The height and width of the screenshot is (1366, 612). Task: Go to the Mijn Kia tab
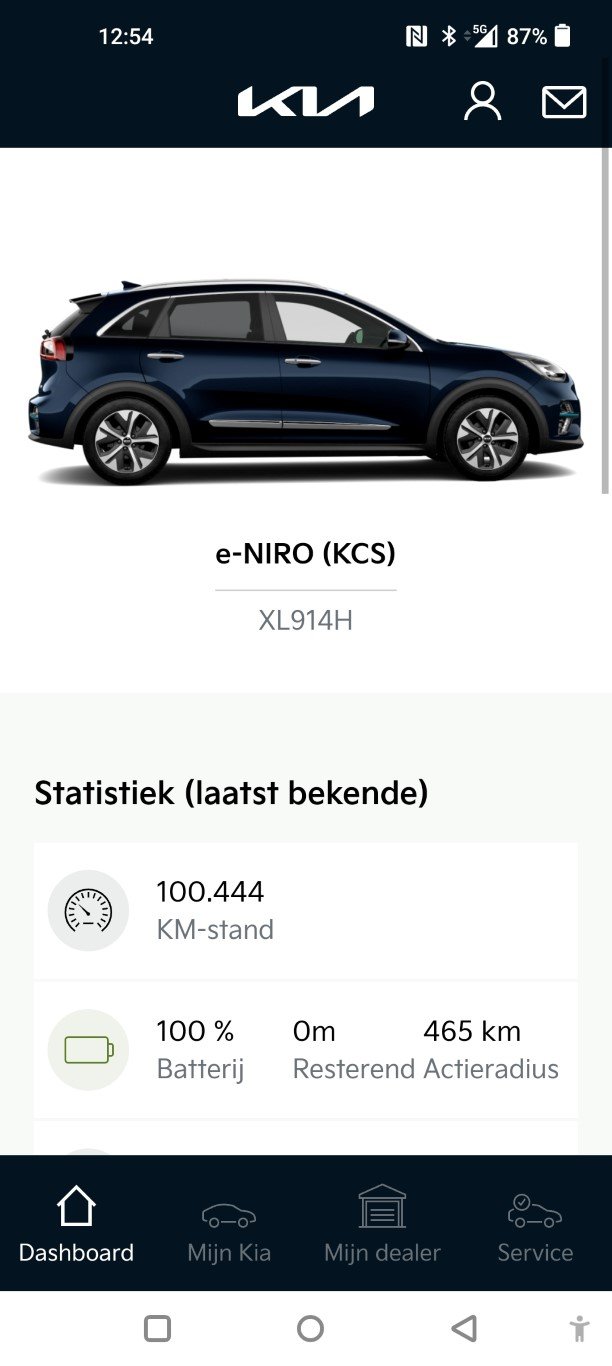[229, 1224]
